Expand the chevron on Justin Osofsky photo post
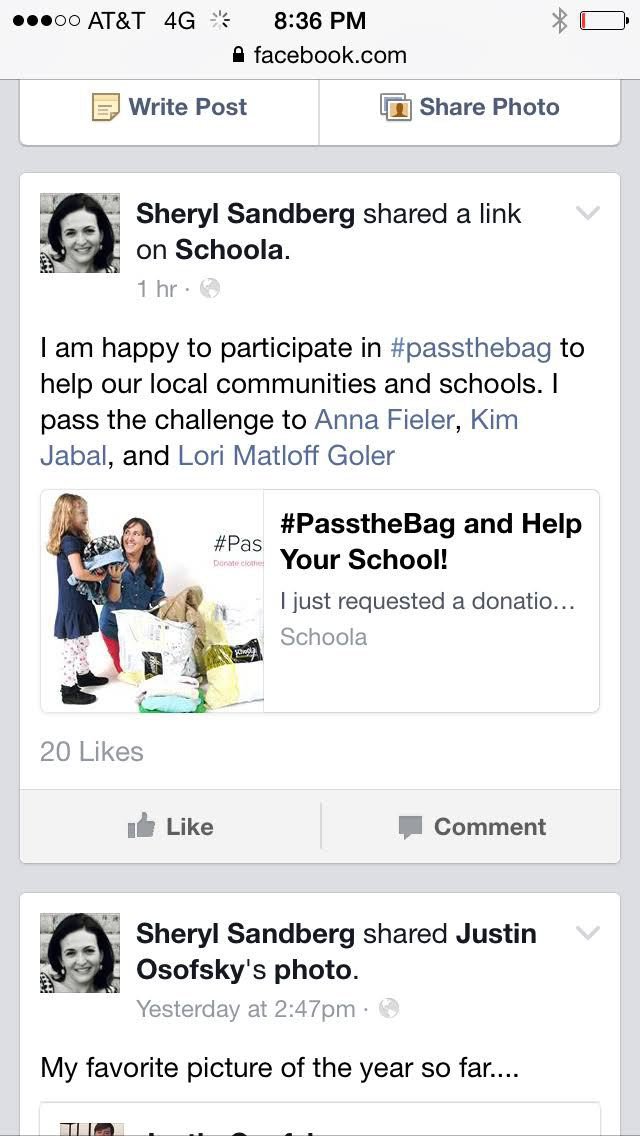Viewport: 640px width, 1136px height. (588, 933)
